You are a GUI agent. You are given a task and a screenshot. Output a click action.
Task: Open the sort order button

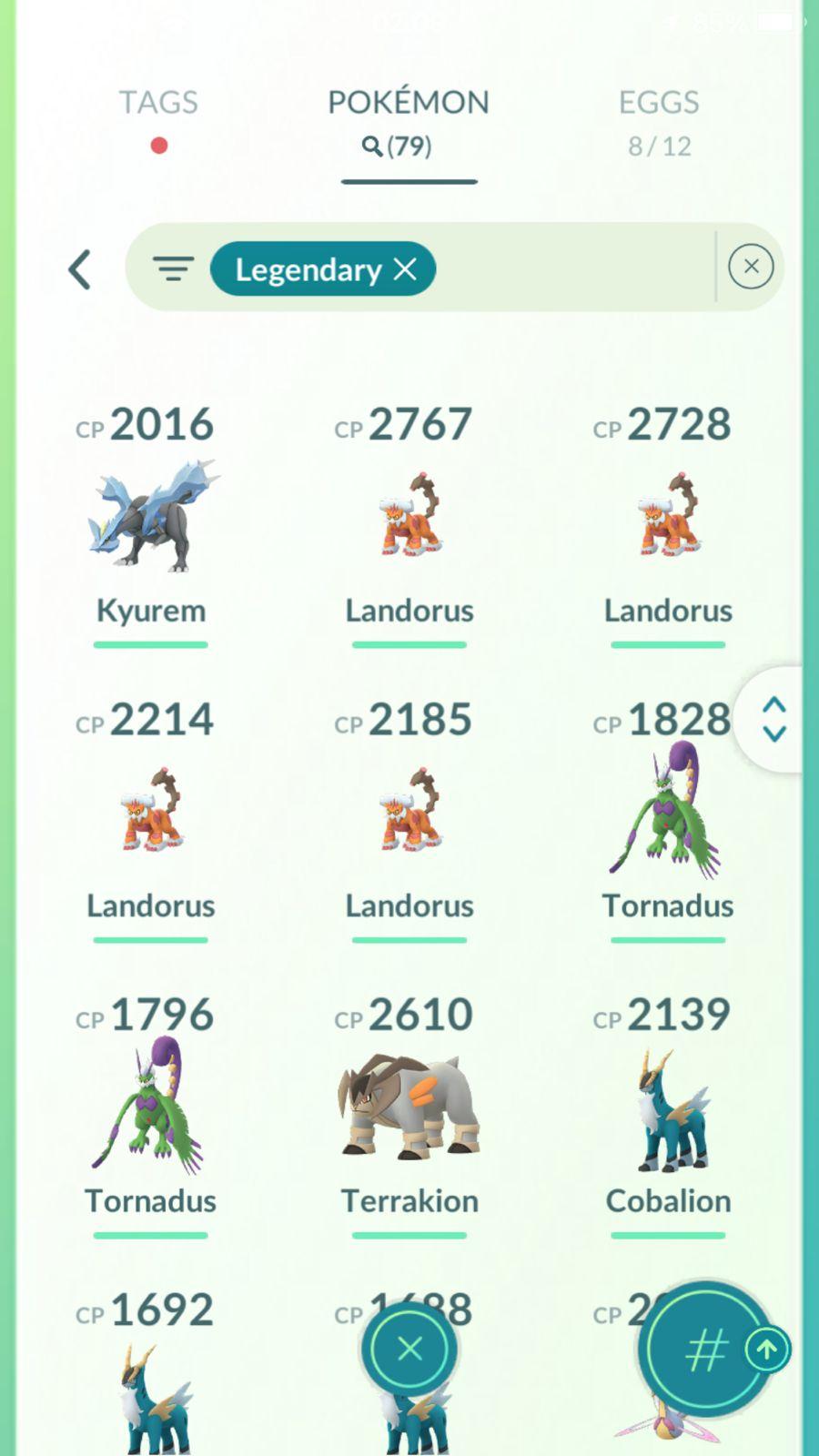(706, 1350)
